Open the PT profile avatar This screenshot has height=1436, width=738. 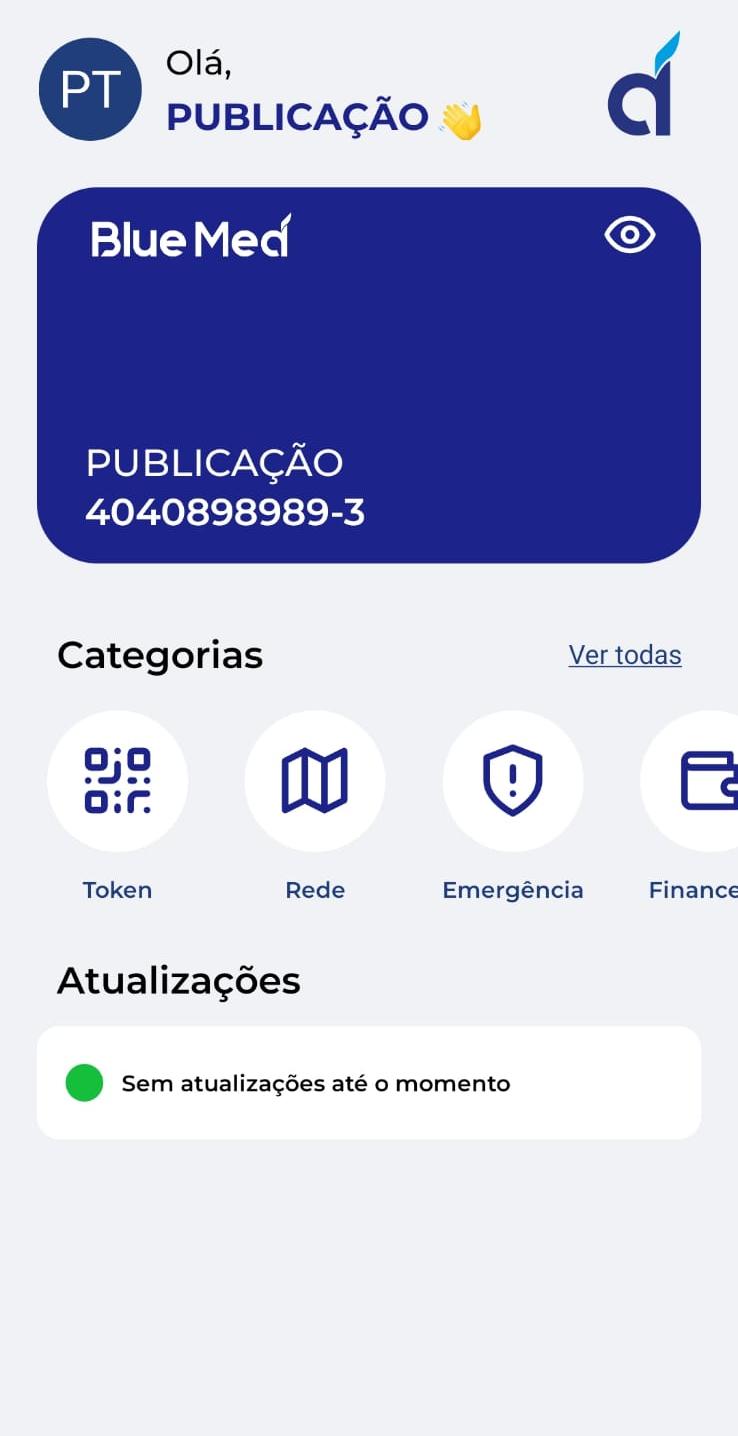coord(90,89)
